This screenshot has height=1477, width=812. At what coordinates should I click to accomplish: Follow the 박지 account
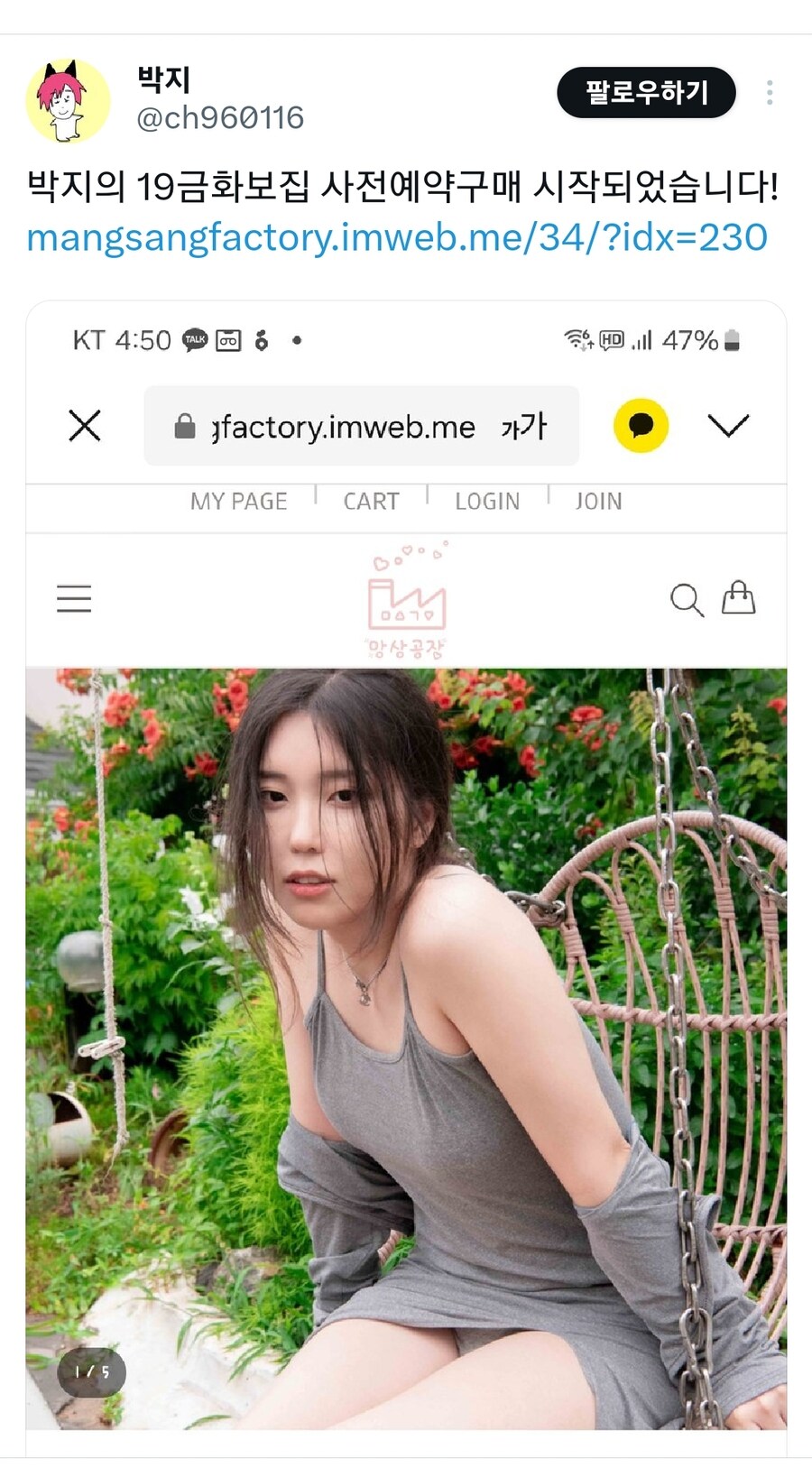(646, 92)
